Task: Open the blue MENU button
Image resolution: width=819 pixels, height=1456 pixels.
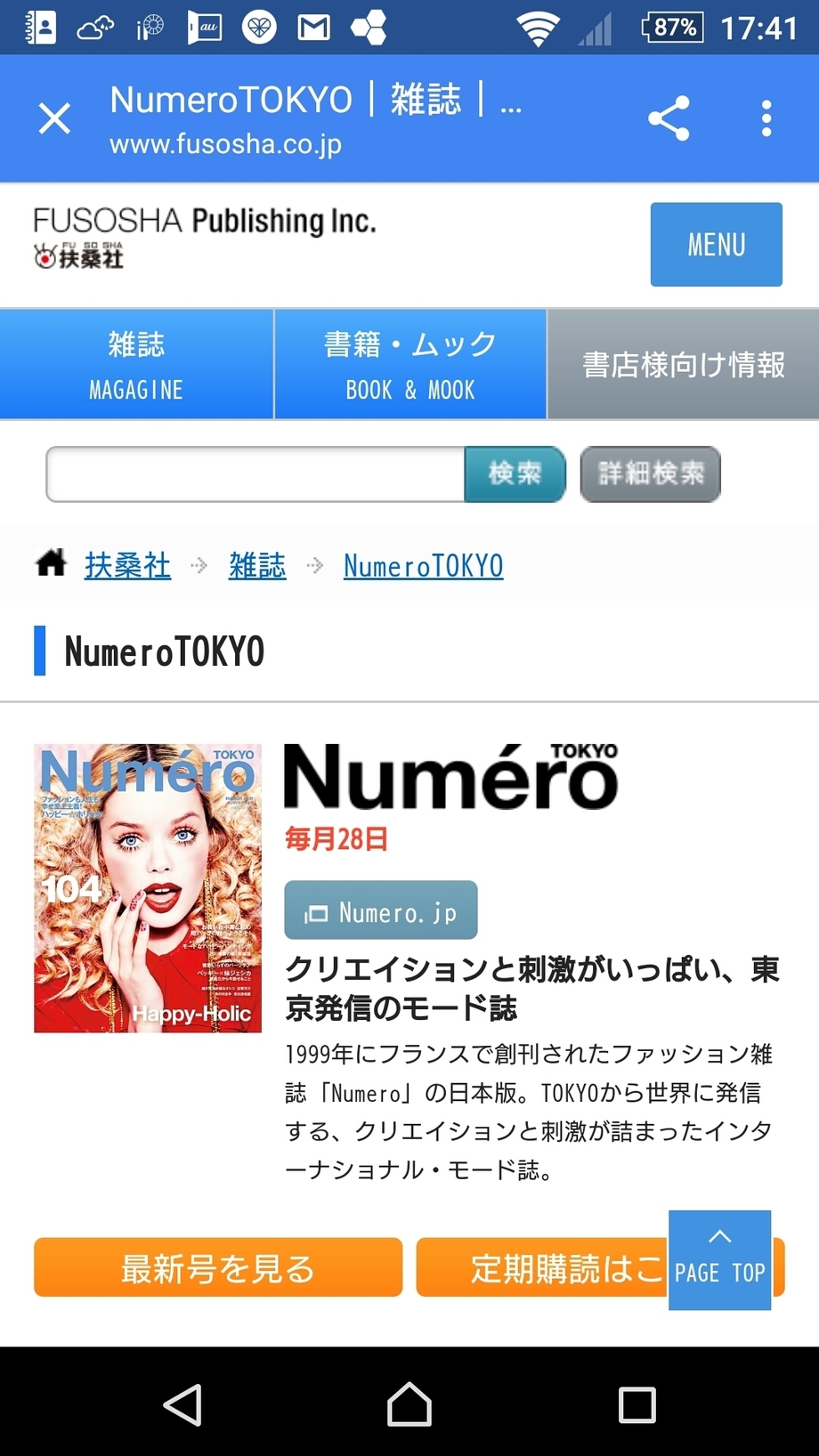Action: pyautogui.click(x=716, y=245)
